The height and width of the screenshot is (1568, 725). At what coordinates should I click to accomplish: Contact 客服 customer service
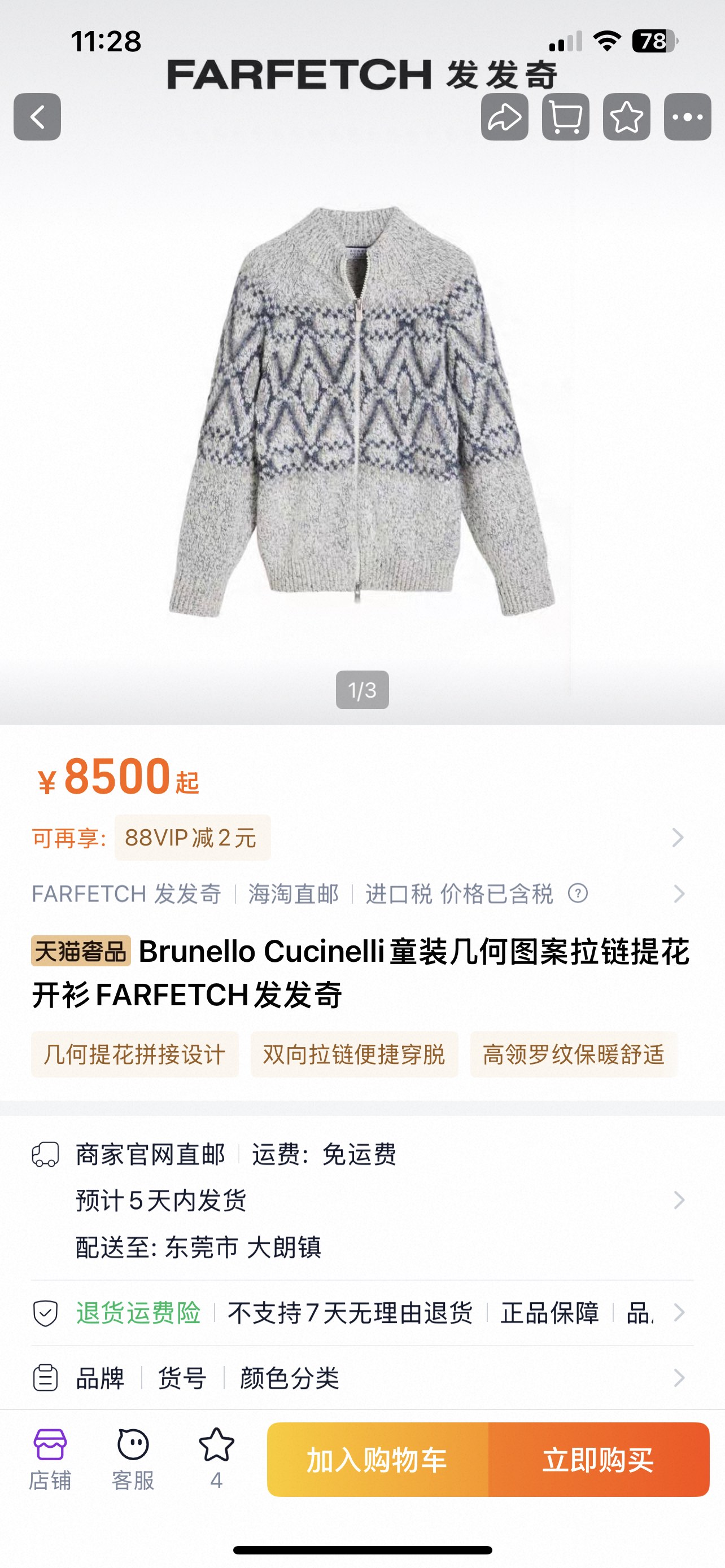pyautogui.click(x=133, y=1459)
